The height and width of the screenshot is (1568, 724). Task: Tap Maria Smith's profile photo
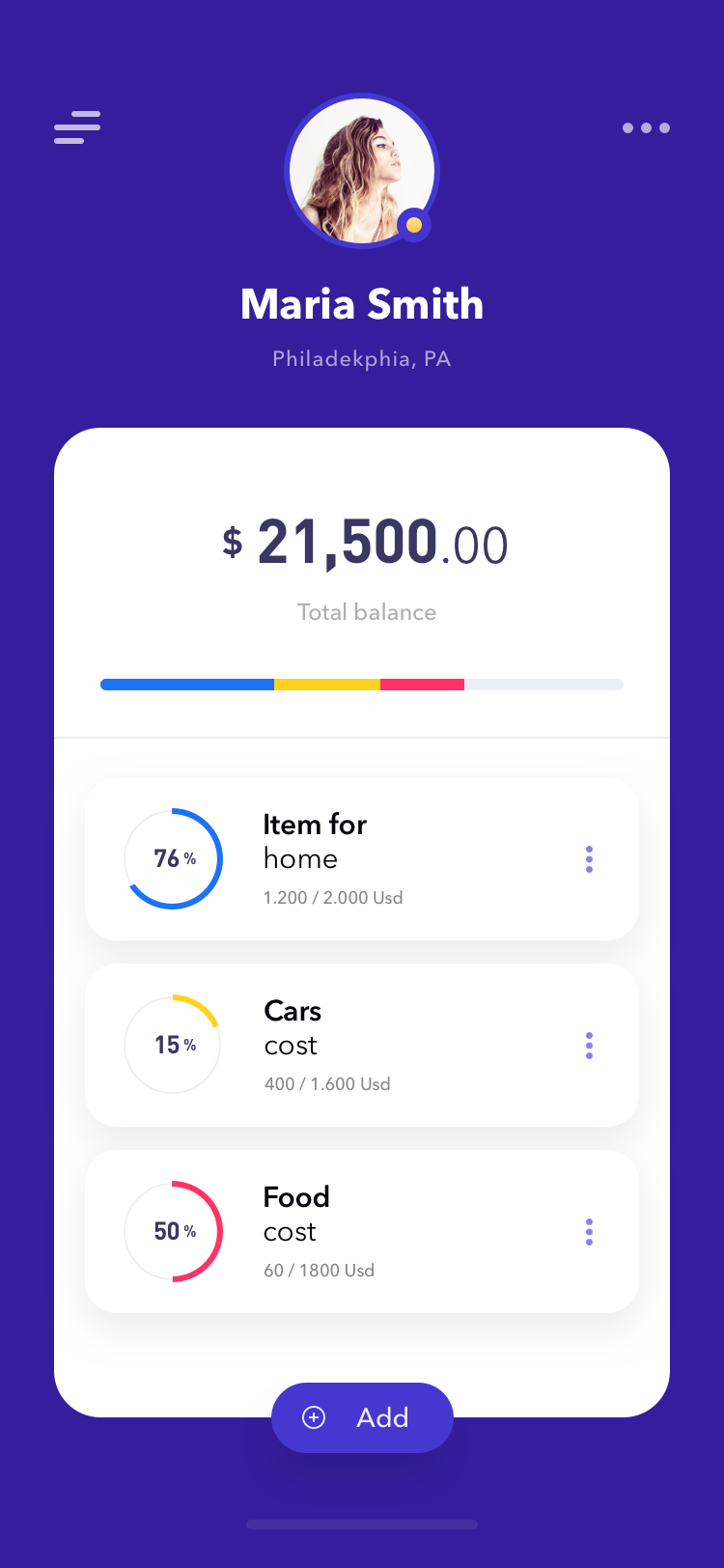[x=362, y=171]
